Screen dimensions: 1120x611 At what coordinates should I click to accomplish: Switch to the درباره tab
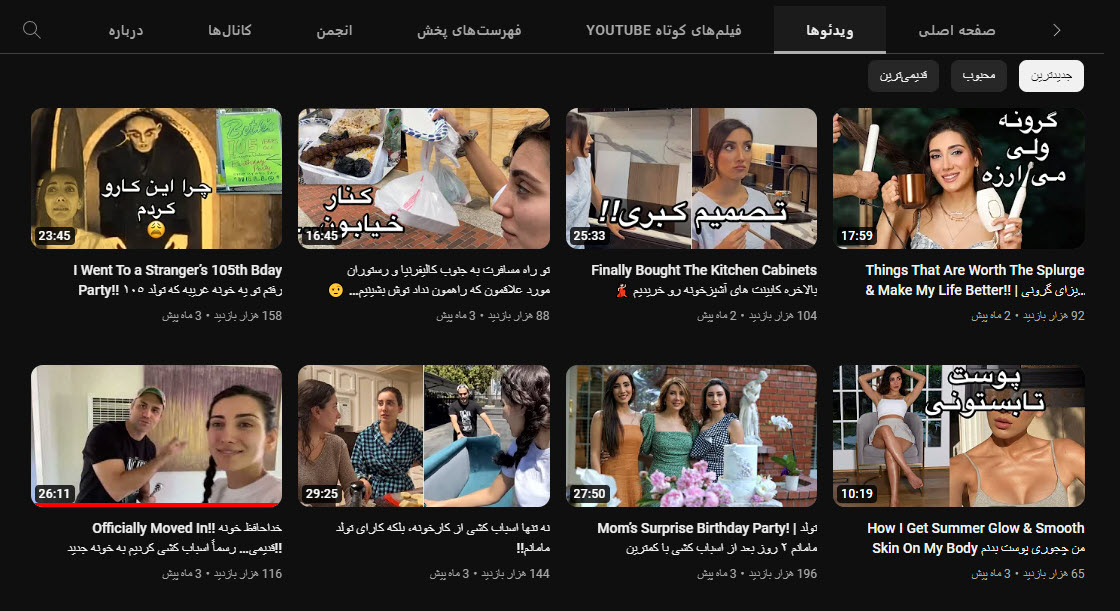coord(126,31)
